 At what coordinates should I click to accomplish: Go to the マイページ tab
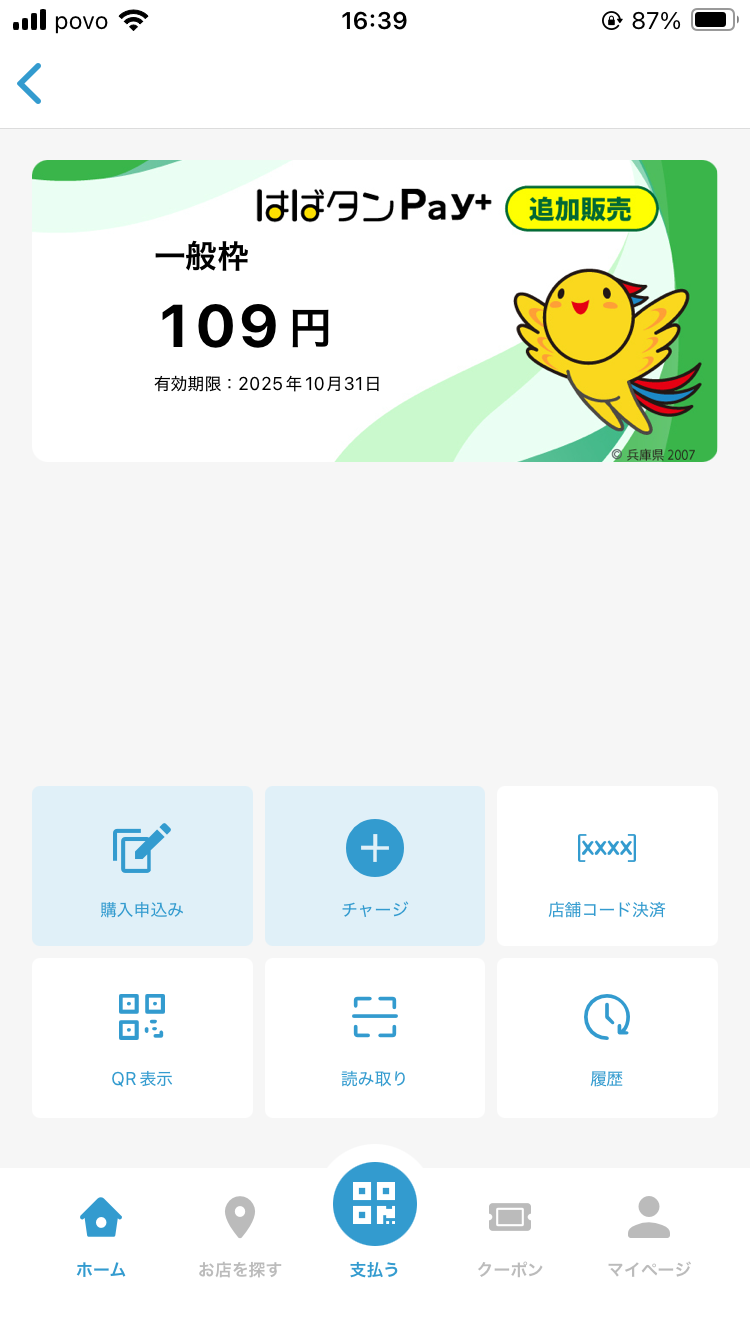[649, 1236]
